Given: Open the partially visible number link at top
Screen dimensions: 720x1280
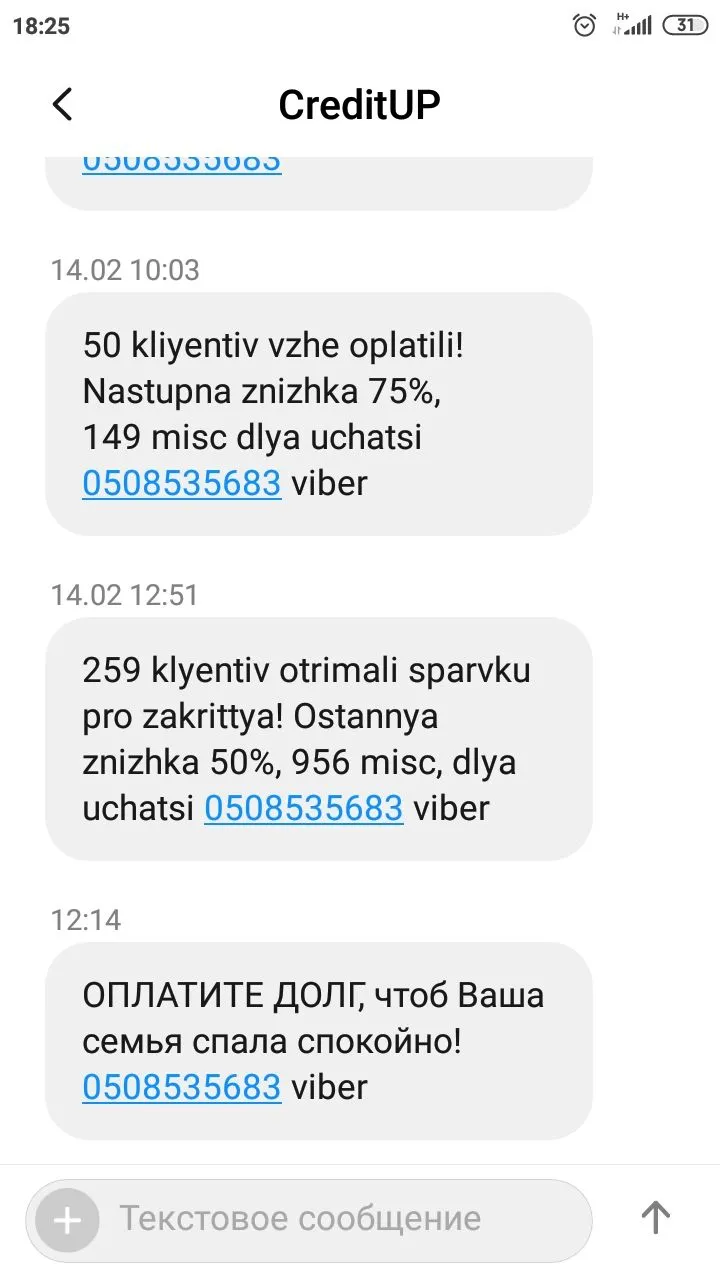Looking at the screenshot, I should (181, 164).
